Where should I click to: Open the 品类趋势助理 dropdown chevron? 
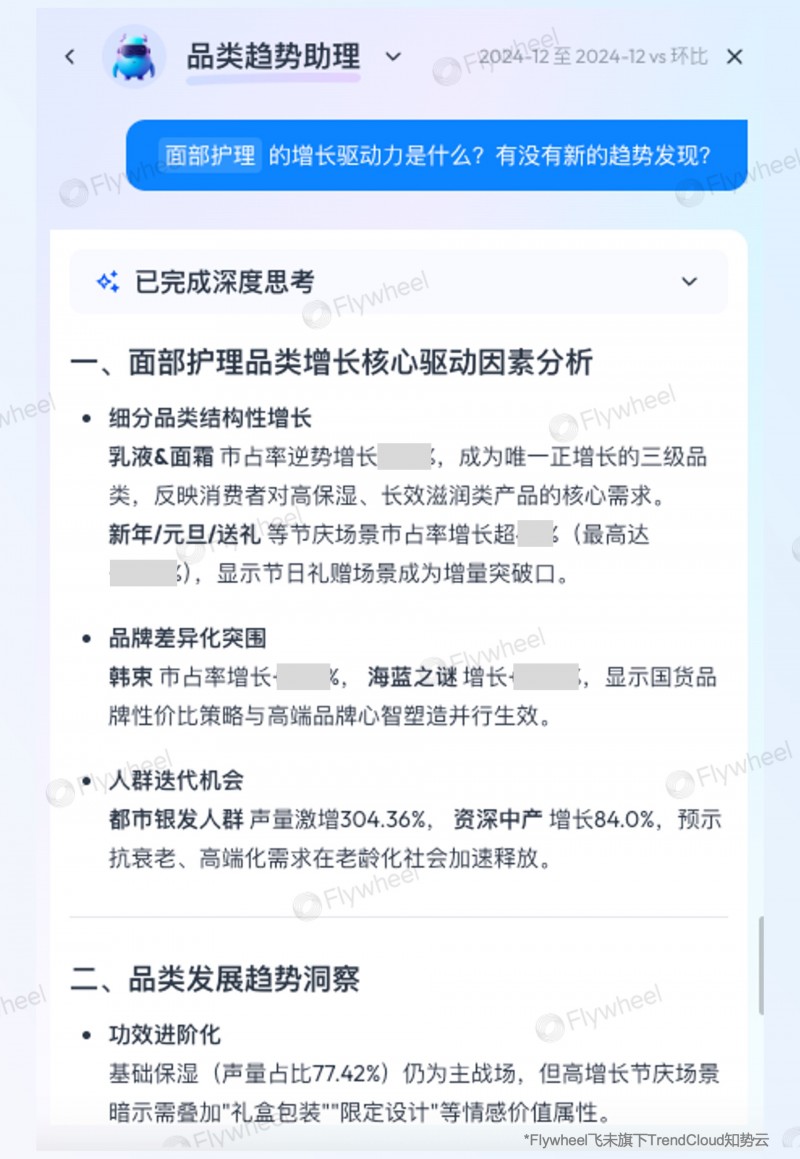click(393, 57)
